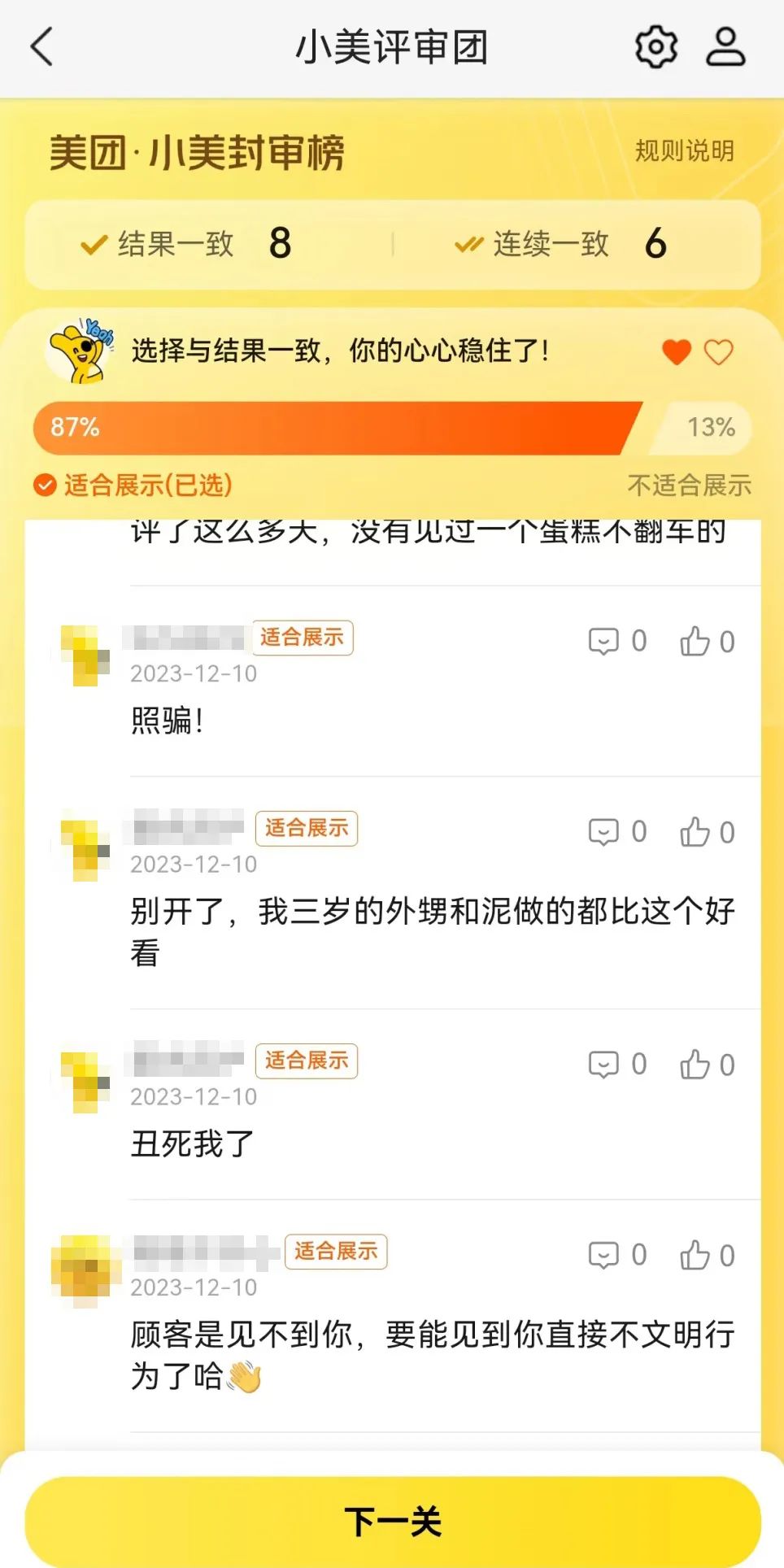Viewport: 784px width, 1568px height.
Task: Open the comment bubble on the "丑死我了" review
Action: pos(603,1064)
